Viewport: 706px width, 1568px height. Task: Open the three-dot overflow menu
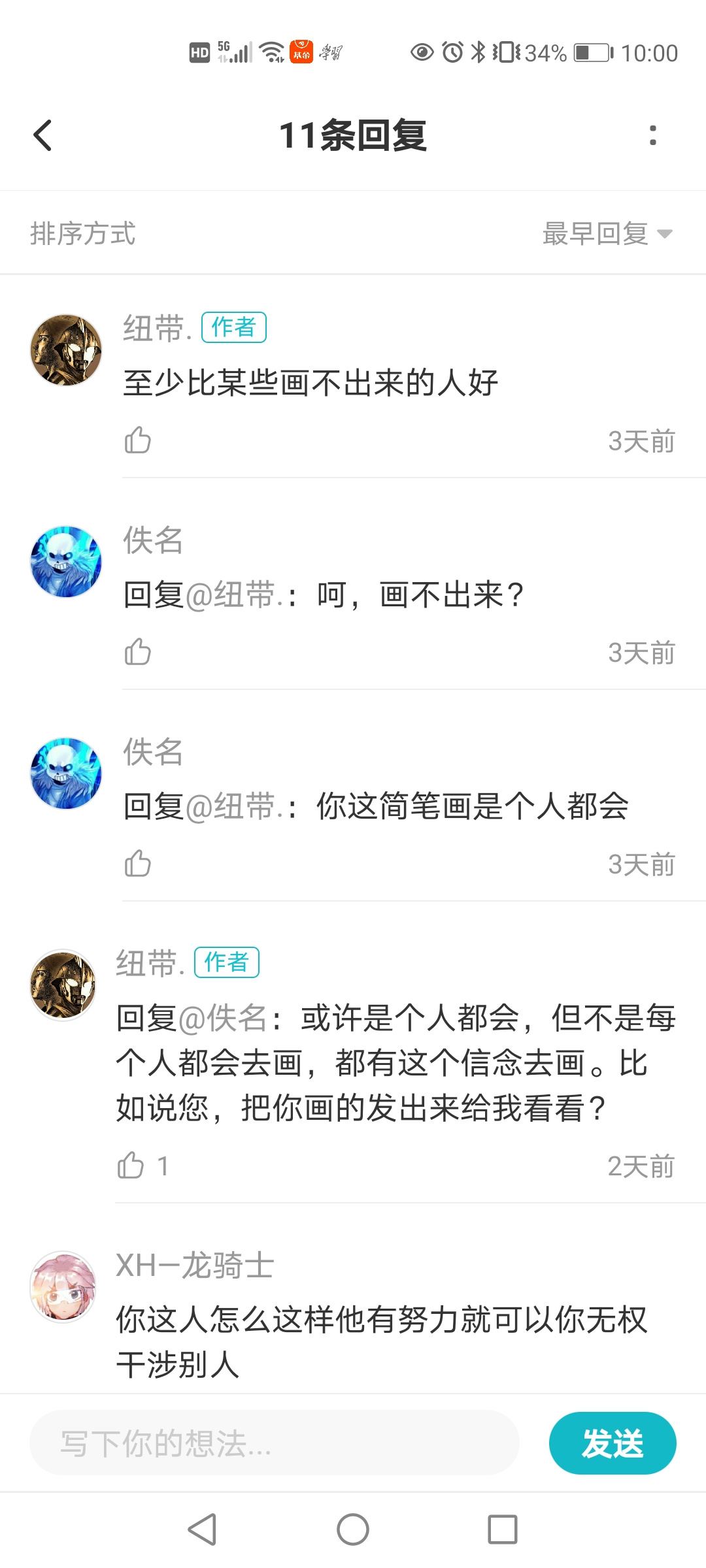(x=652, y=135)
